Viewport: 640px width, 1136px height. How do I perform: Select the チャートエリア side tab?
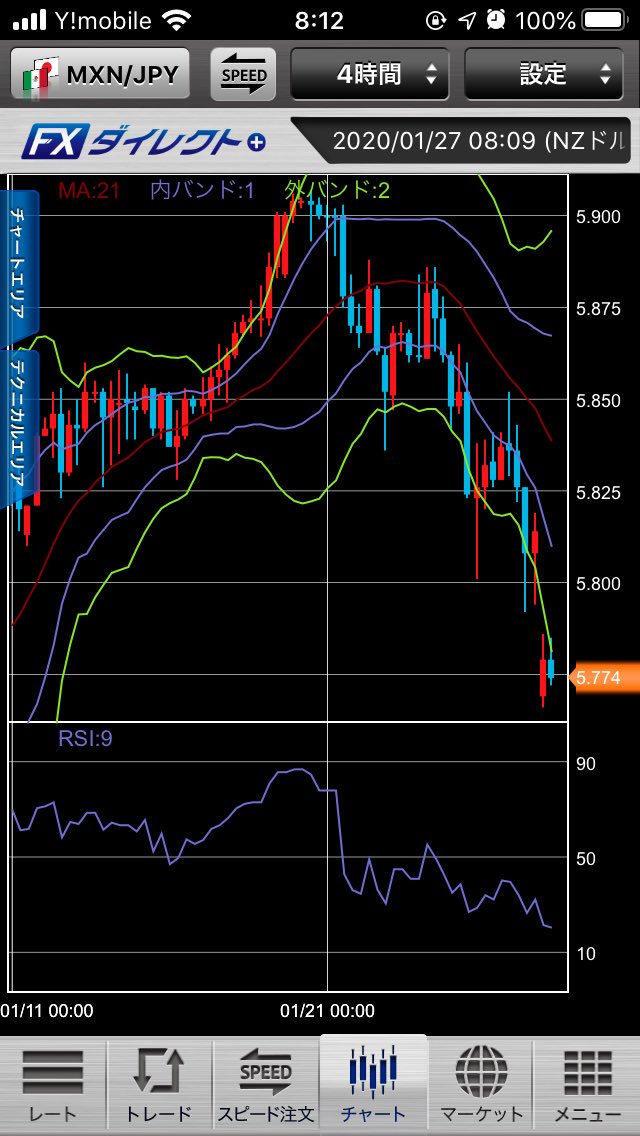20,262
